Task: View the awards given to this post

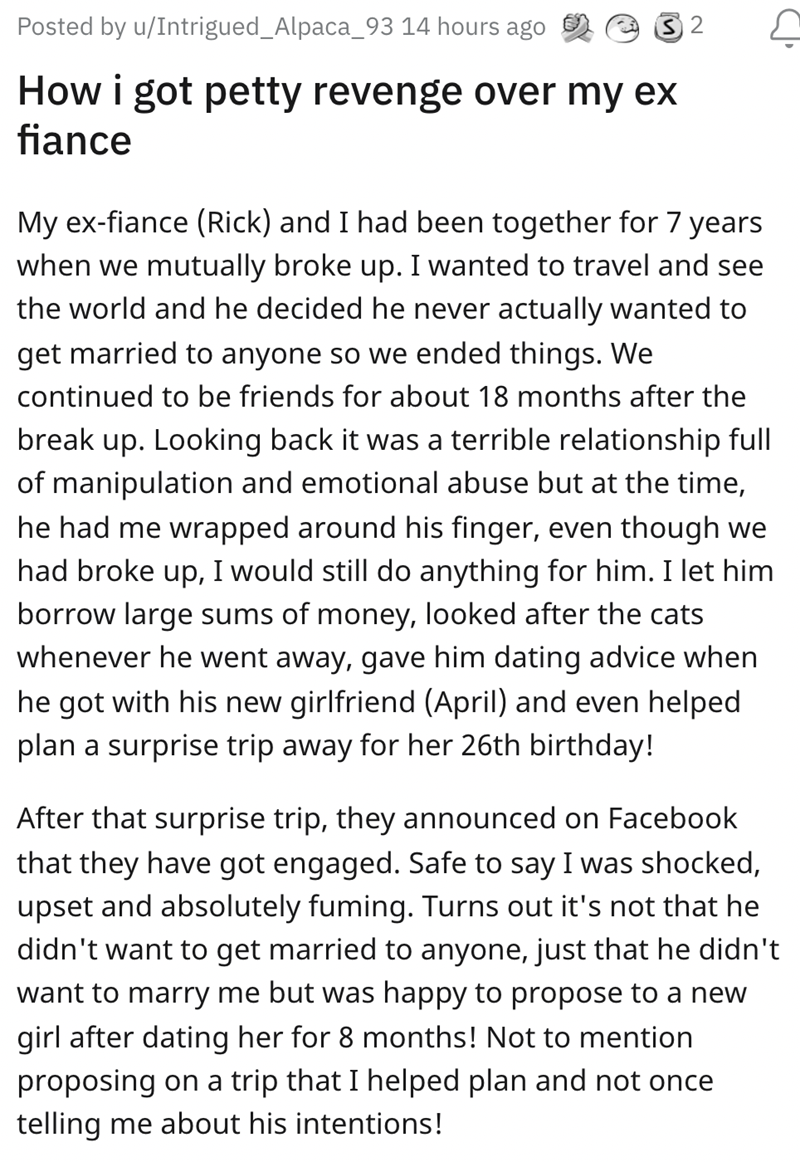Action: click(x=631, y=27)
